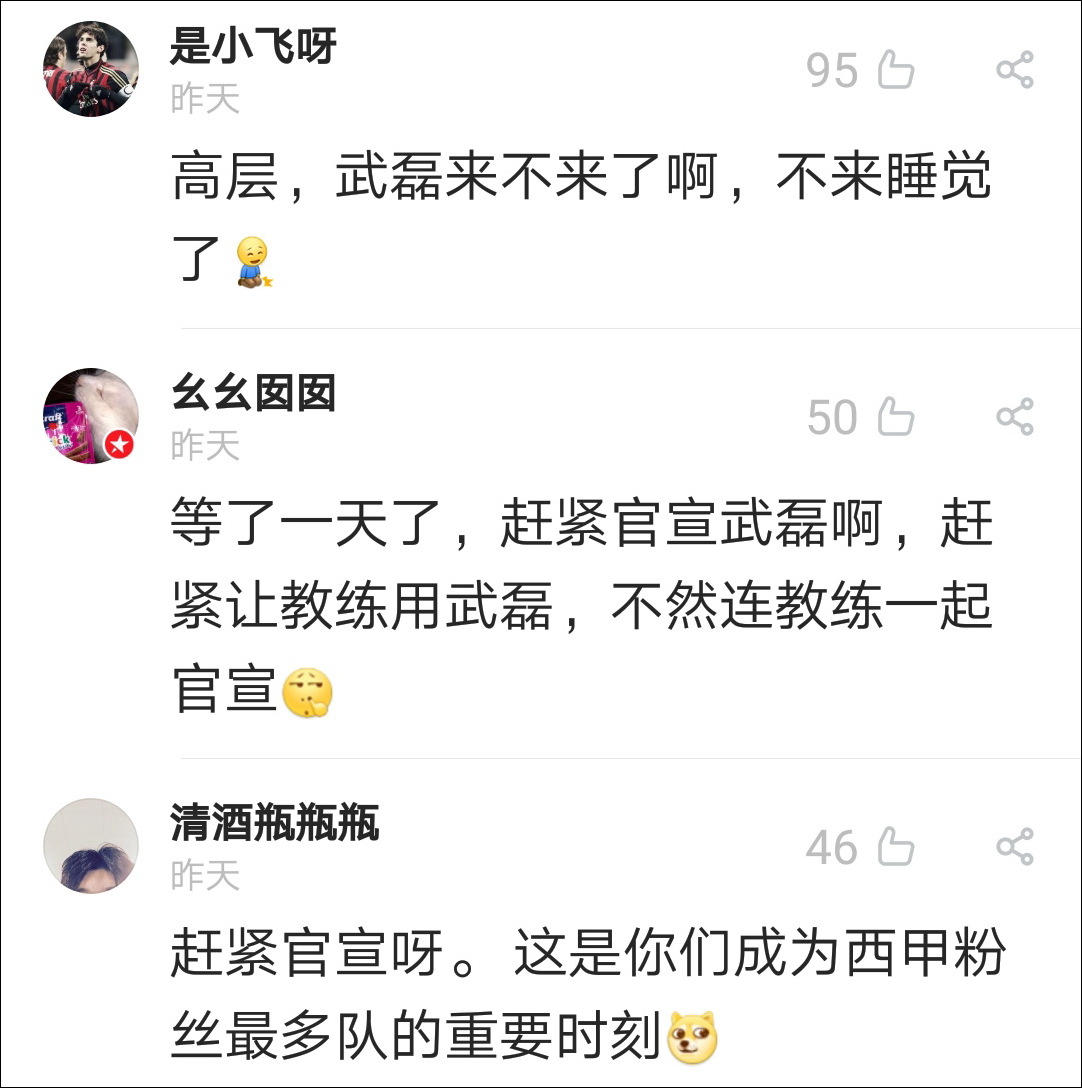1082x1088 pixels.
Task: Click the 昨天 timestamp under 清酒瓶瓶瓶
Action: tap(204, 874)
